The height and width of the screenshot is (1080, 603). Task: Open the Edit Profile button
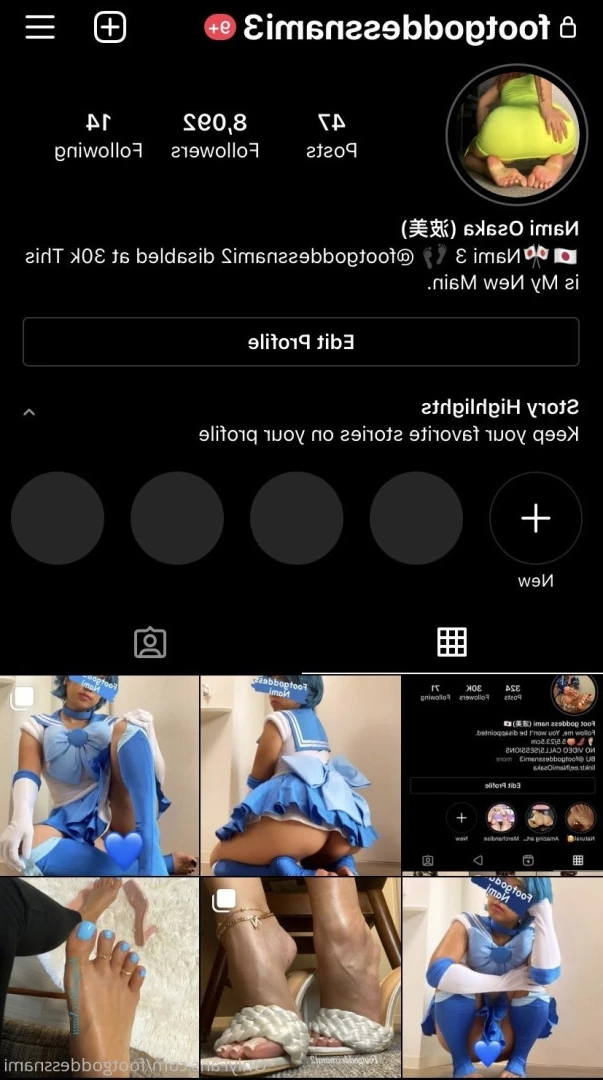[301, 342]
